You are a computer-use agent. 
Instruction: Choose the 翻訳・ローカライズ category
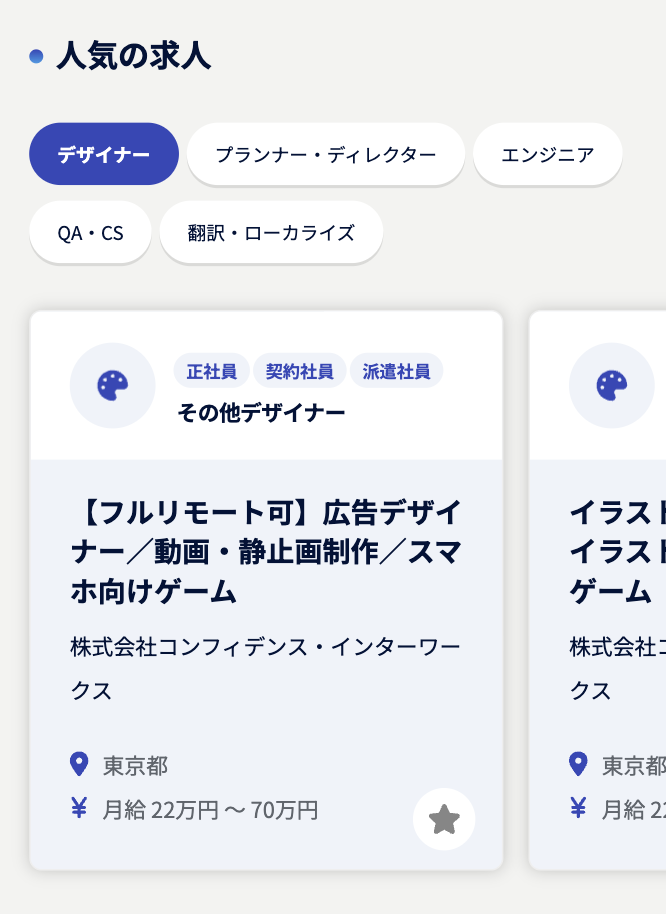pyautogui.click(x=271, y=233)
